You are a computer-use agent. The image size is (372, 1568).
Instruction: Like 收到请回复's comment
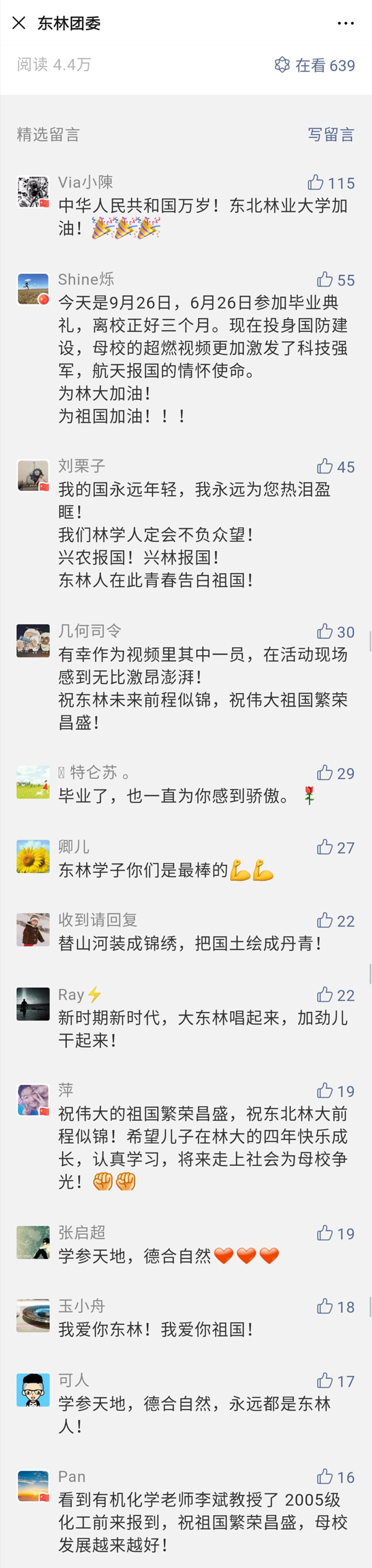pyautogui.click(x=325, y=920)
